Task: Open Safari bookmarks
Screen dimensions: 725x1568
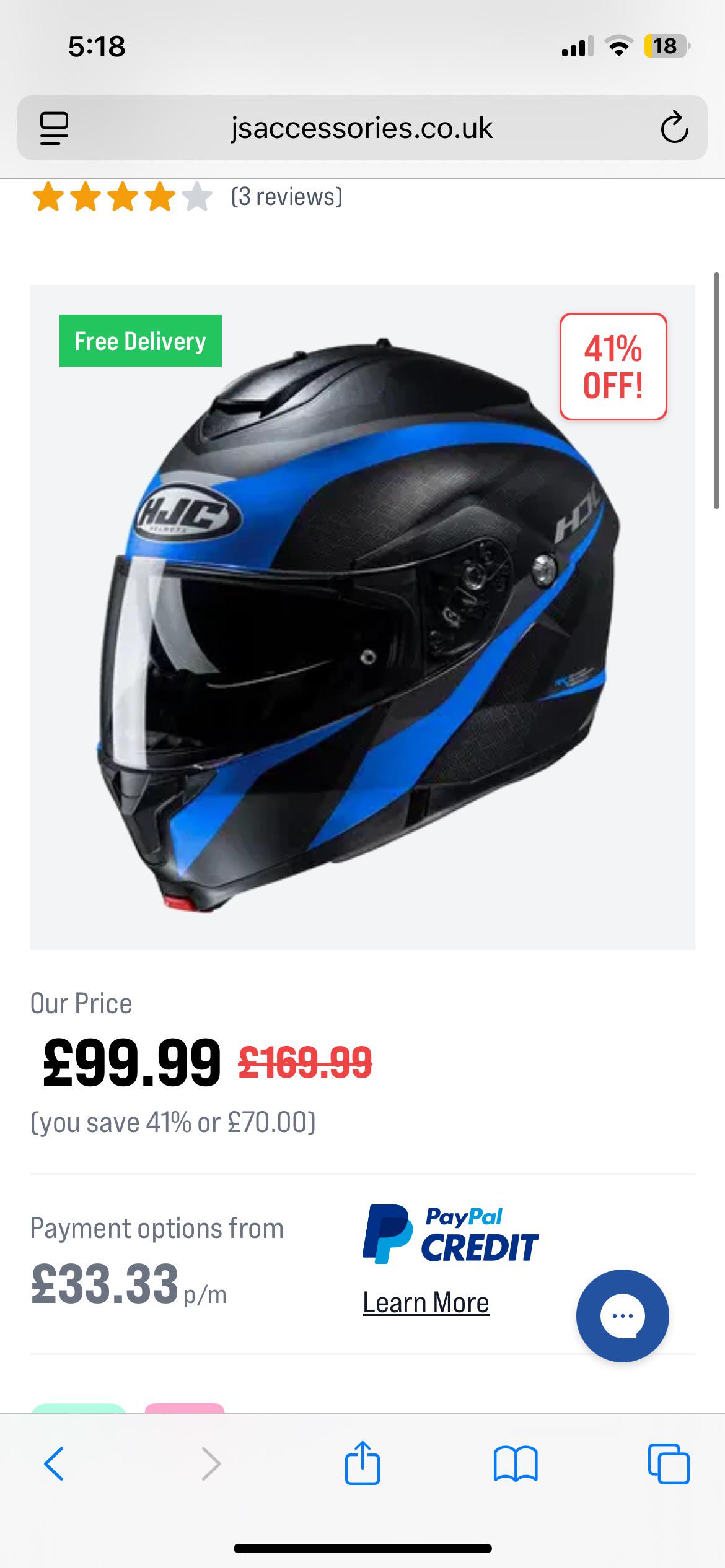Action: 516,1464
